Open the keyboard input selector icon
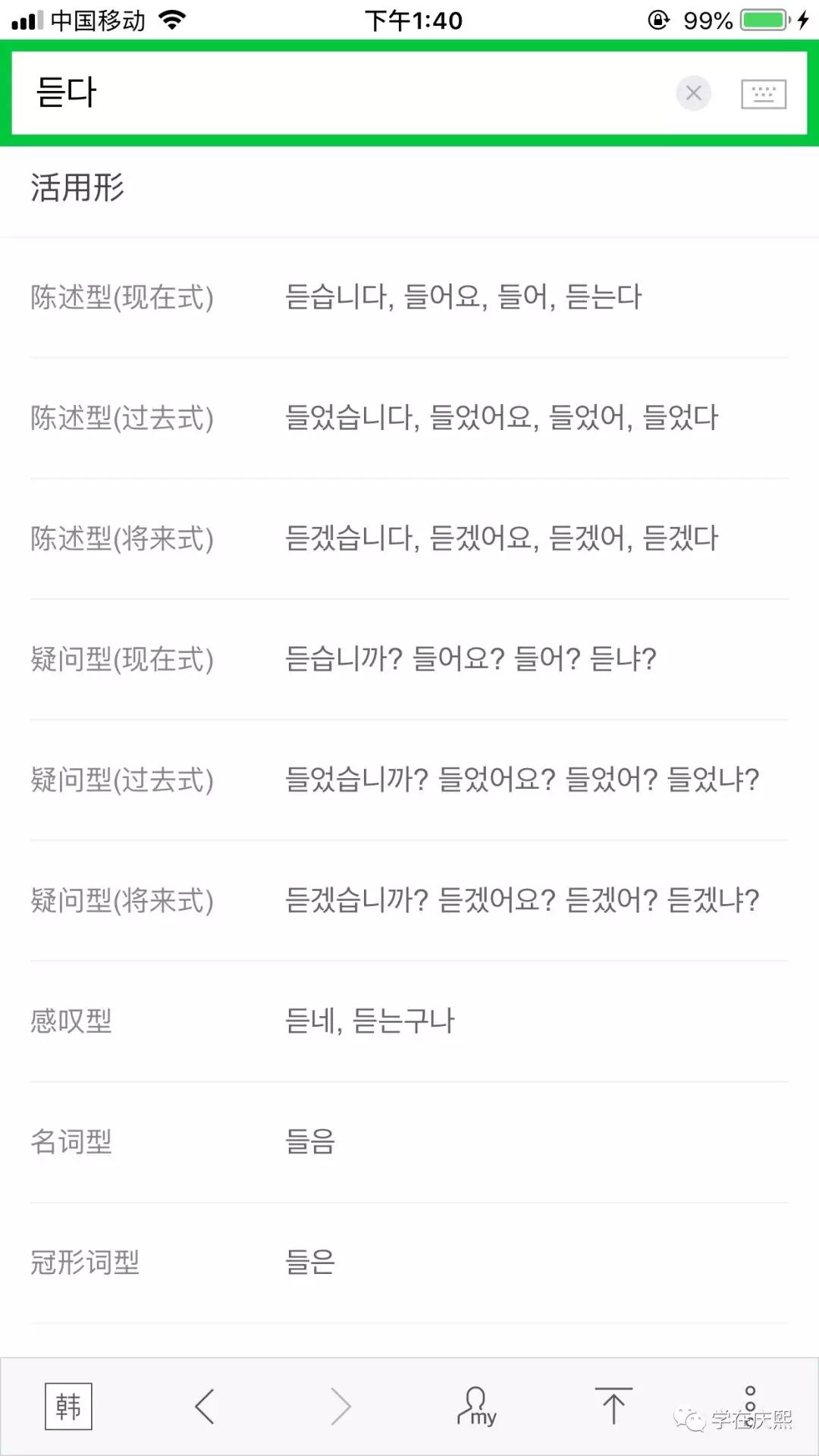819x1456 pixels. (x=763, y=94)
